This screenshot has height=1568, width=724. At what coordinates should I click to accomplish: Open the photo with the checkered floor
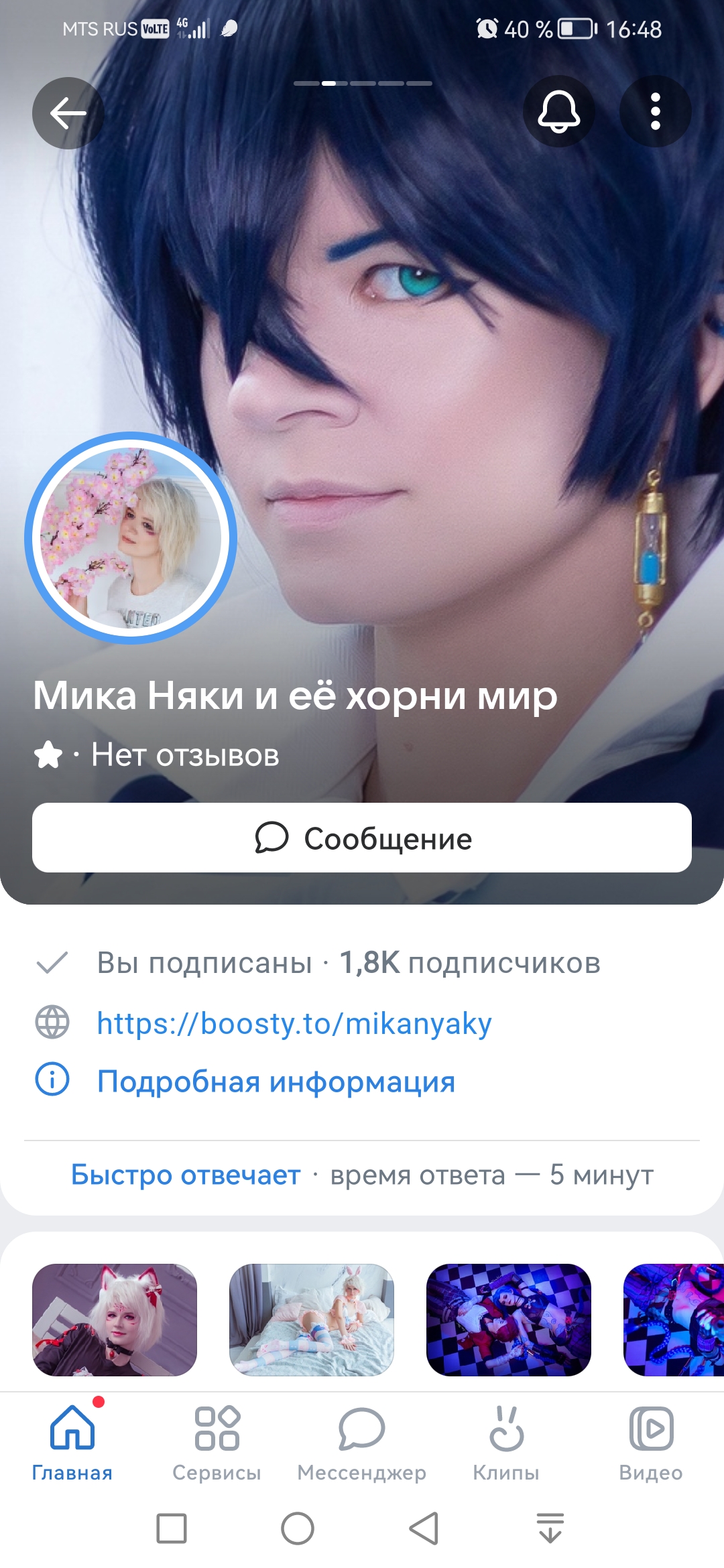(x=509, y=1319)
